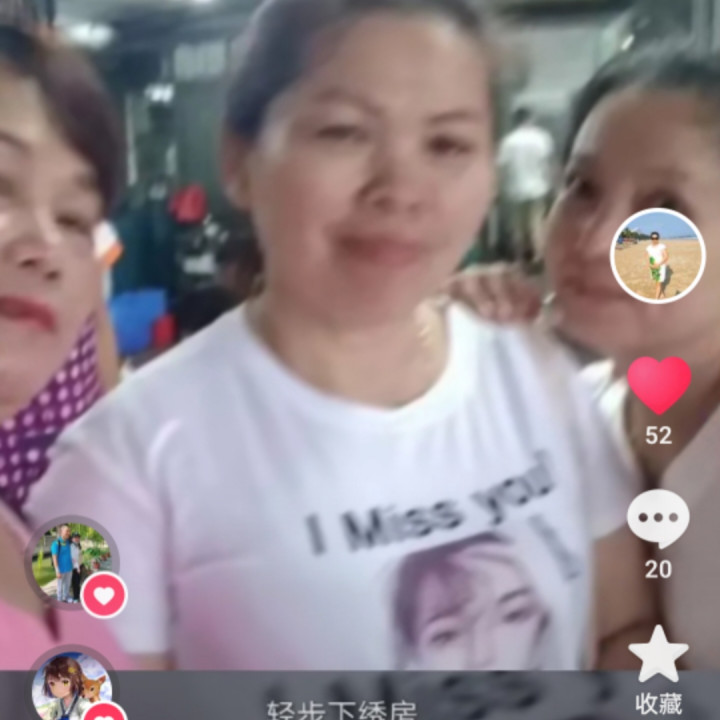Open the comments with the speech bubble

pyautogui.click(x=658, y=518)
